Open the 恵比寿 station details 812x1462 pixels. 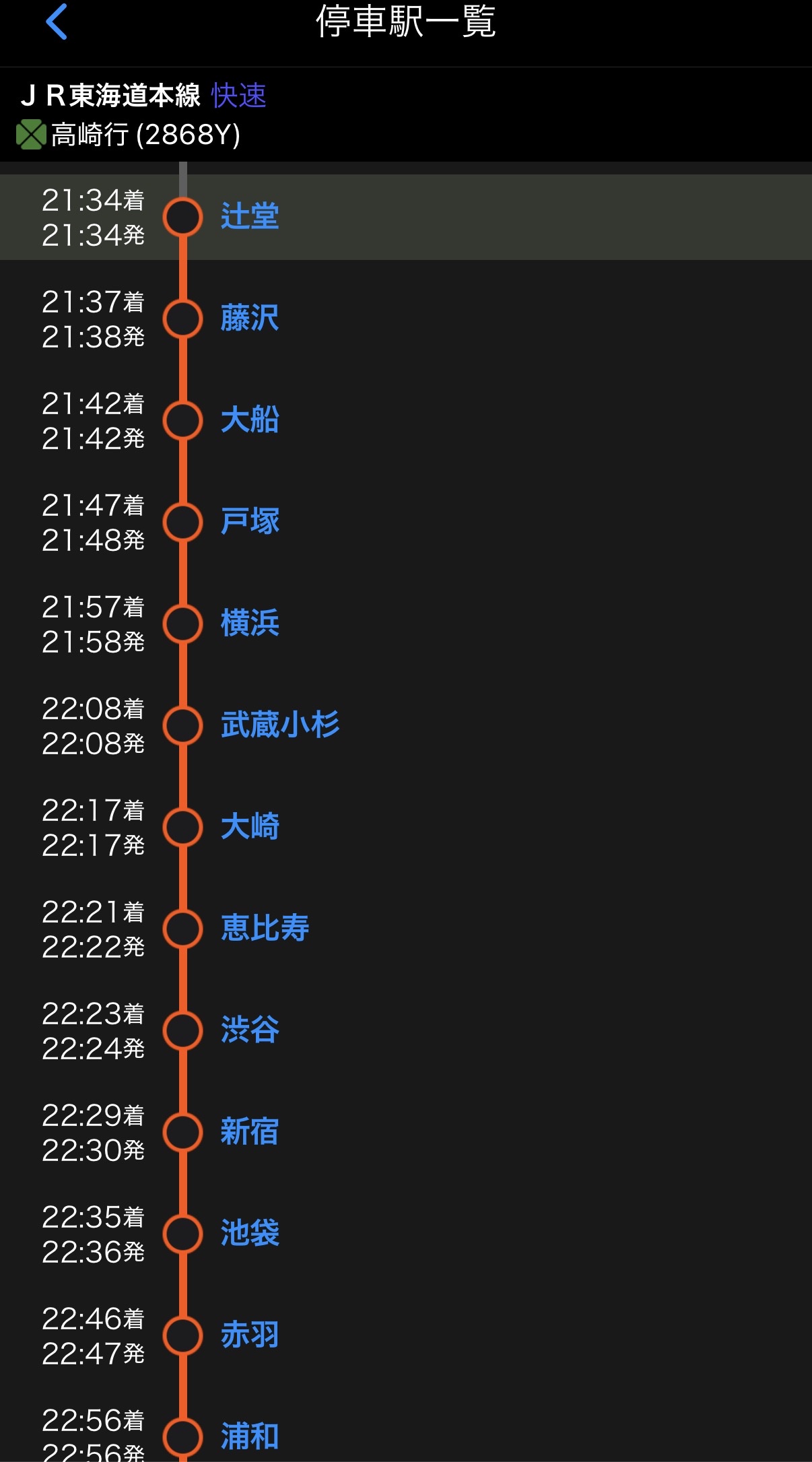click(265, 929)
